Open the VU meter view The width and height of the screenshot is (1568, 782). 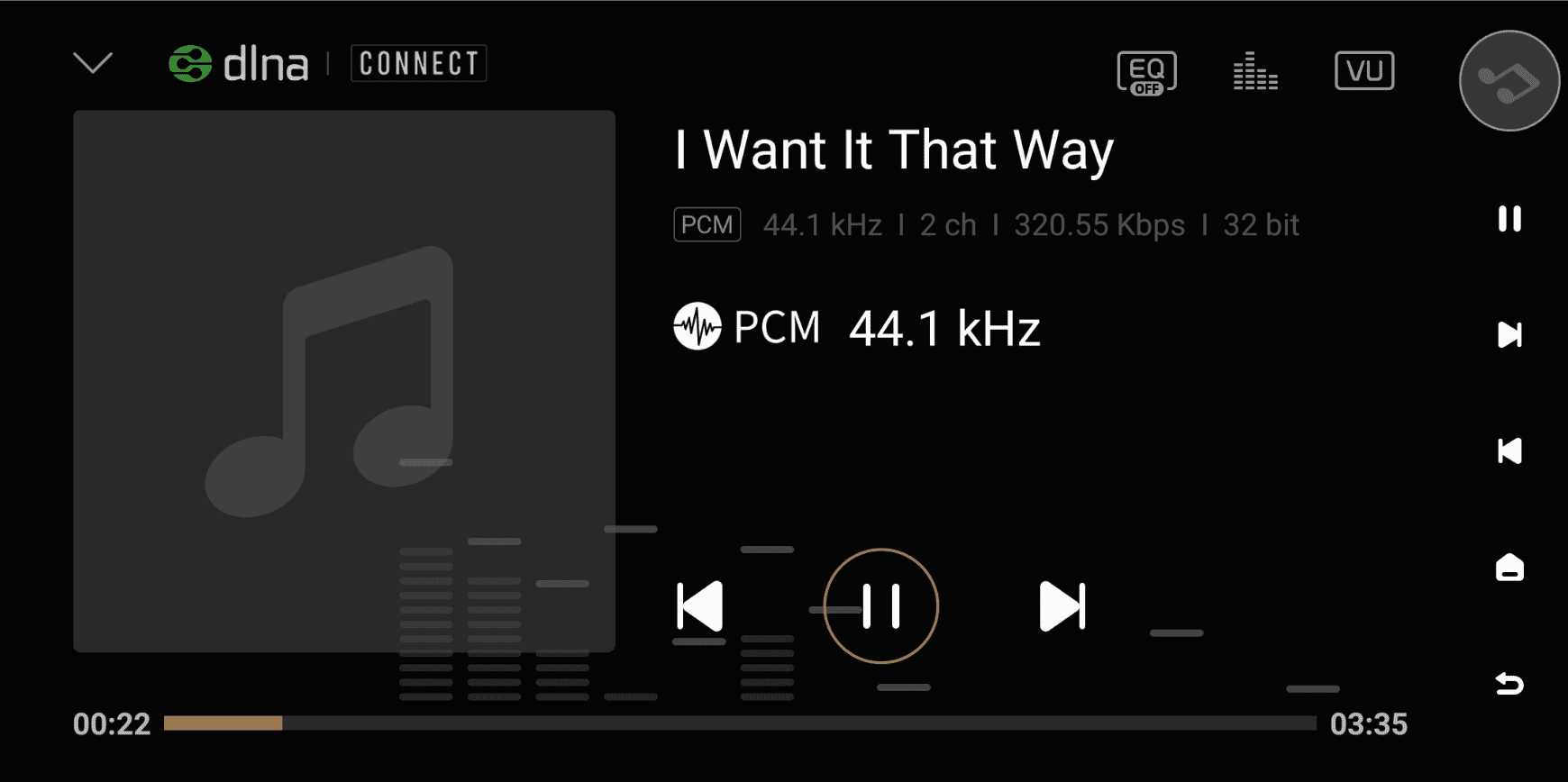coord(1363,71)
